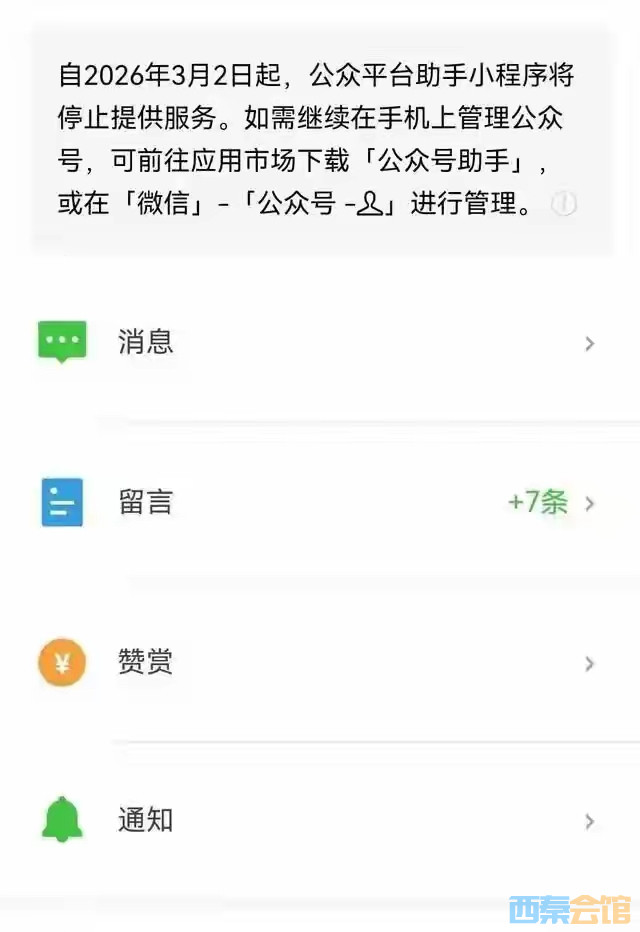Open the 消息 messages row
This screenshot has width=640, height=932.
click(320, 343)
